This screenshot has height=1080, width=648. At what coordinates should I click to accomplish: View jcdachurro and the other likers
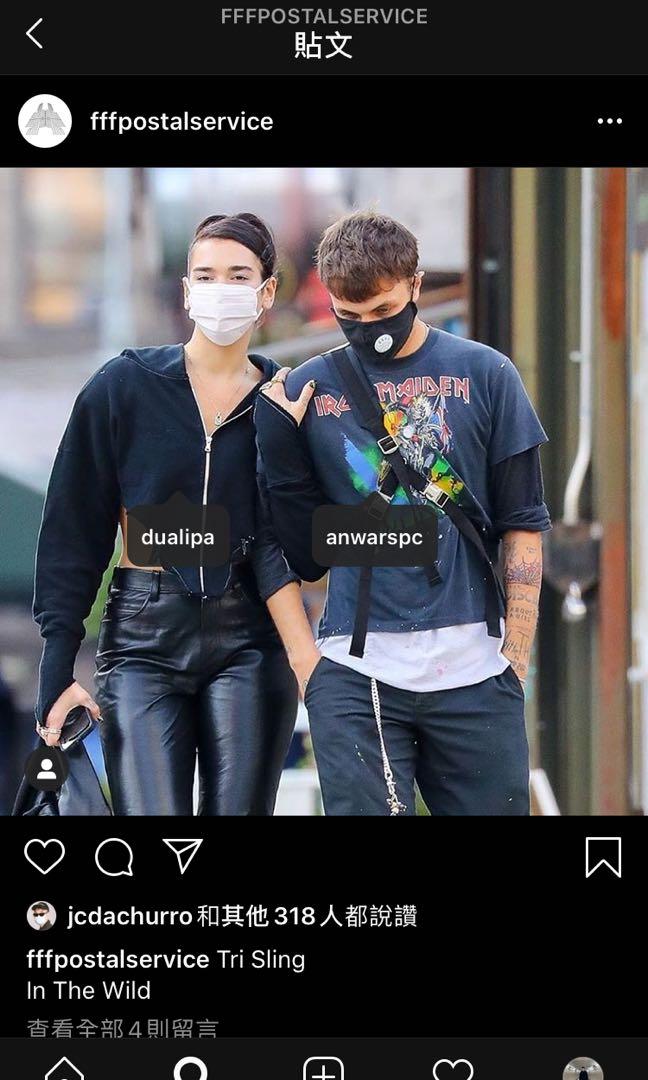point(240,915)
